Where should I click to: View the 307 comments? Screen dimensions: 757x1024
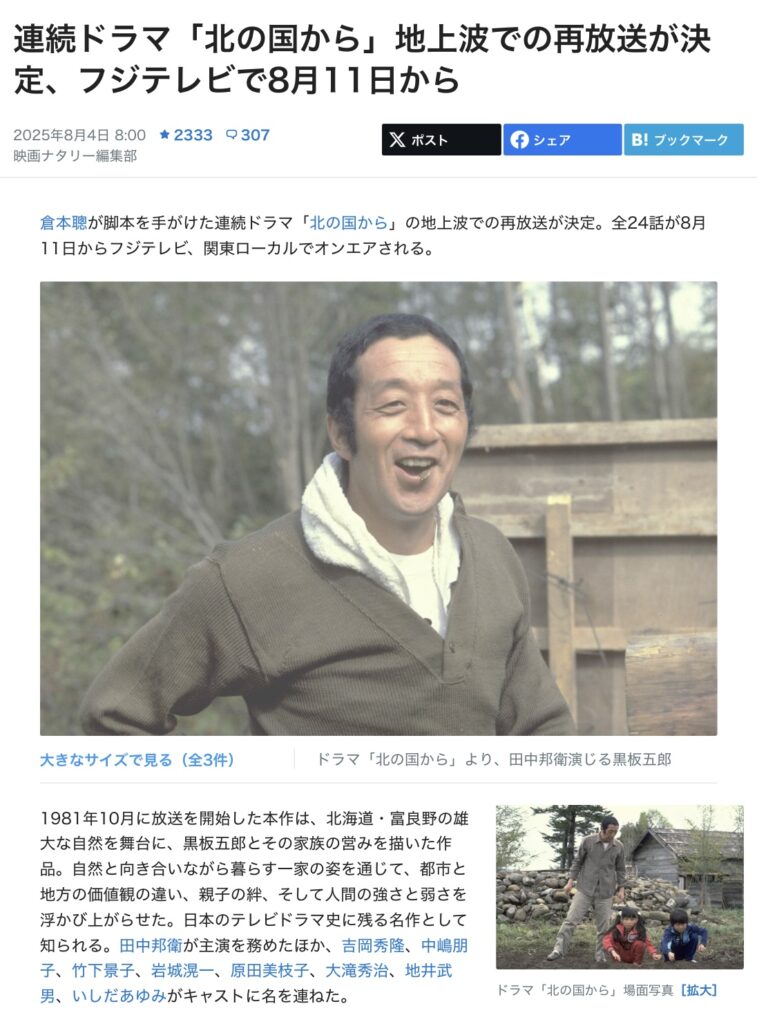[248, 135]
